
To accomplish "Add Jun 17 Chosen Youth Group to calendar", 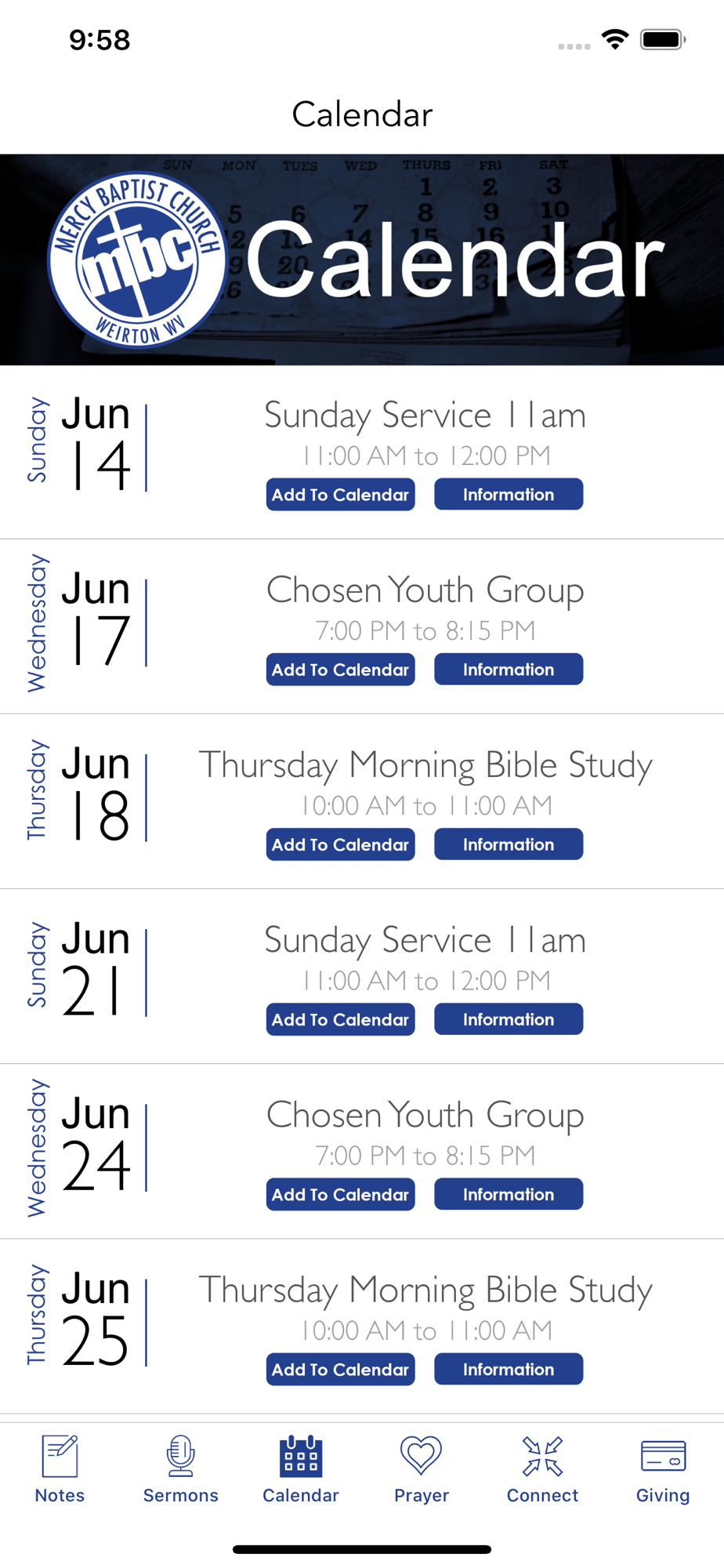I will [x=340, y=670].
